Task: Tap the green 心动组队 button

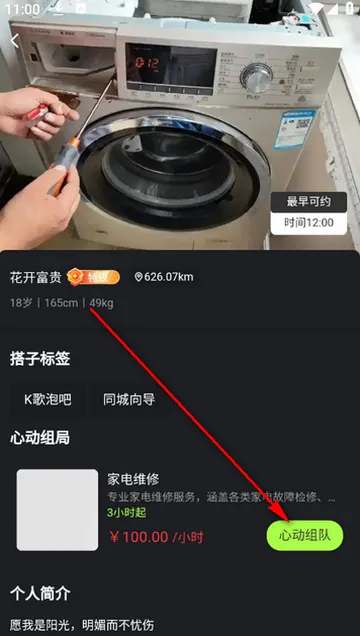Action: coord(304,535)
